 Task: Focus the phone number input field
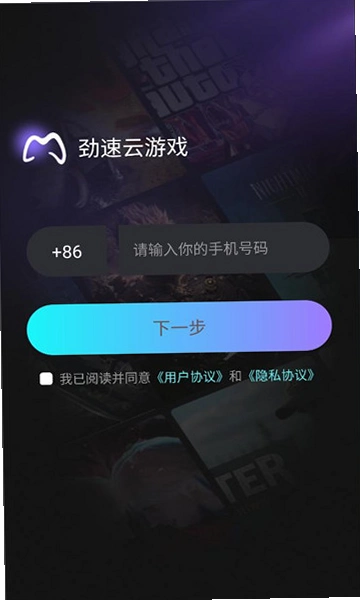pos(223,248)
